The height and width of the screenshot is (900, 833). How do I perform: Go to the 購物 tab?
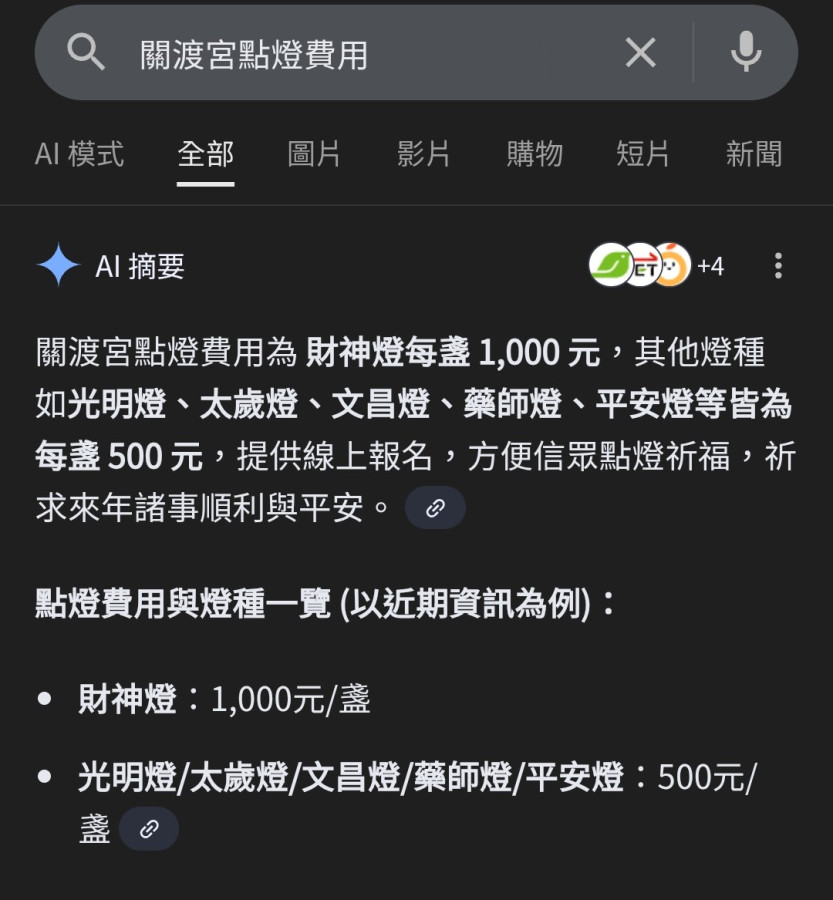click(x=534, y=154)
